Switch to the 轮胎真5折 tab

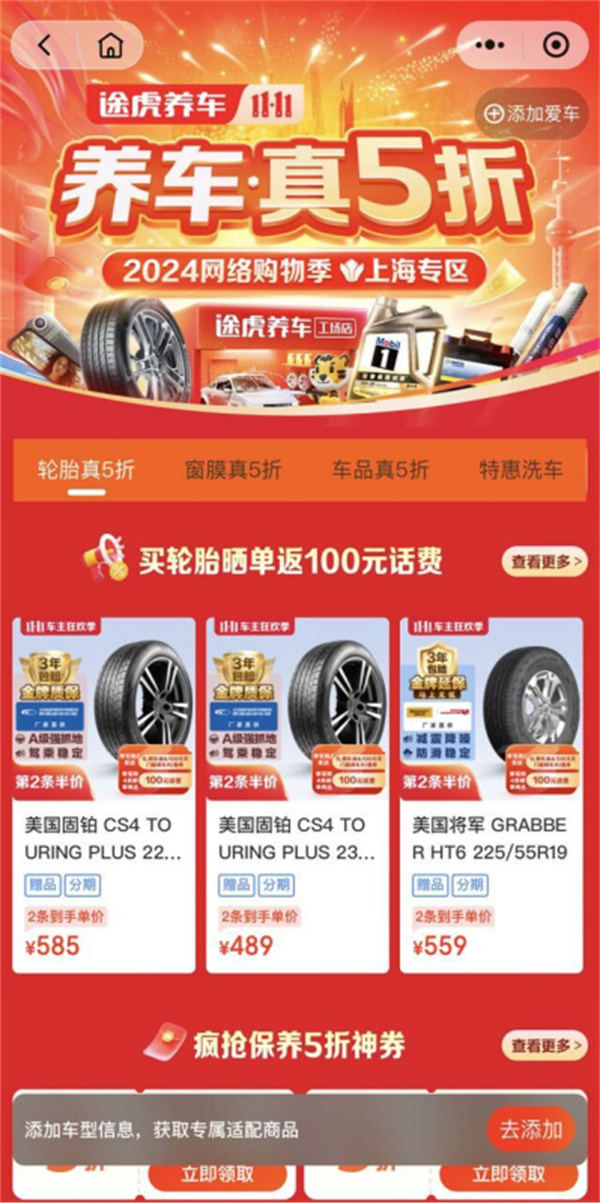[85, 469]
